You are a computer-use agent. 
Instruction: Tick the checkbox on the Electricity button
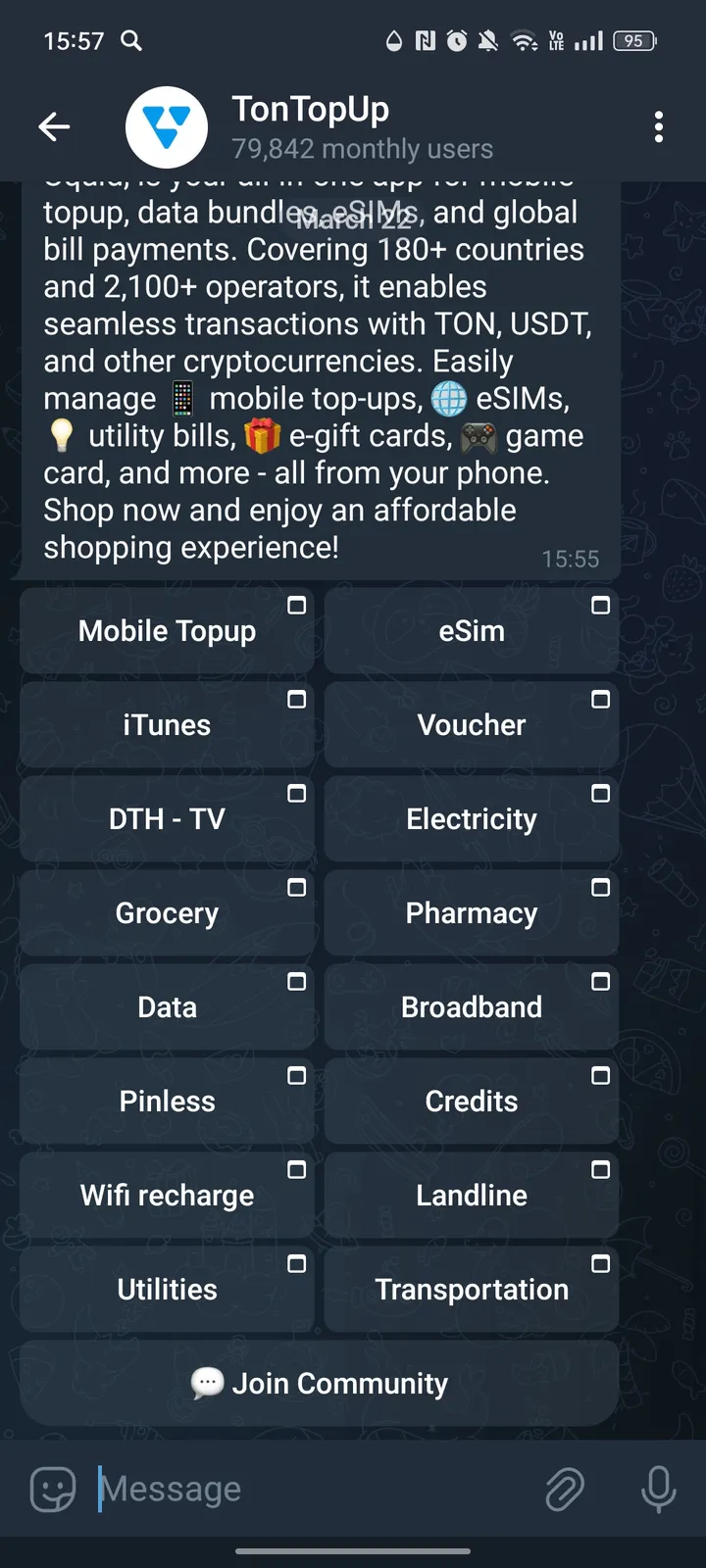[601, 794]
